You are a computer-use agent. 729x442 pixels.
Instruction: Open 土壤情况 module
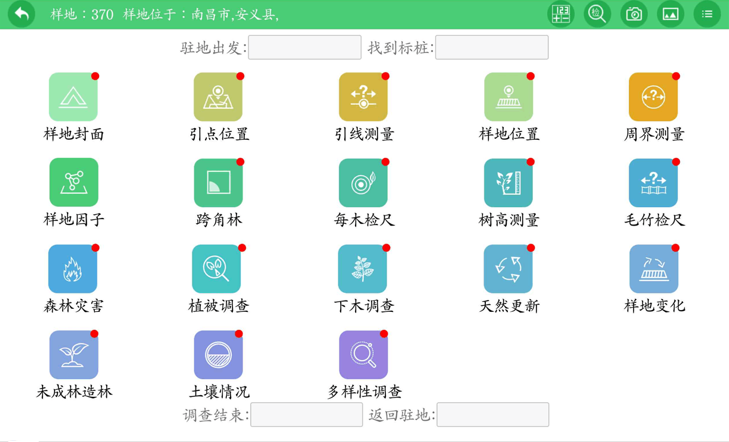[x=218, y=355]
